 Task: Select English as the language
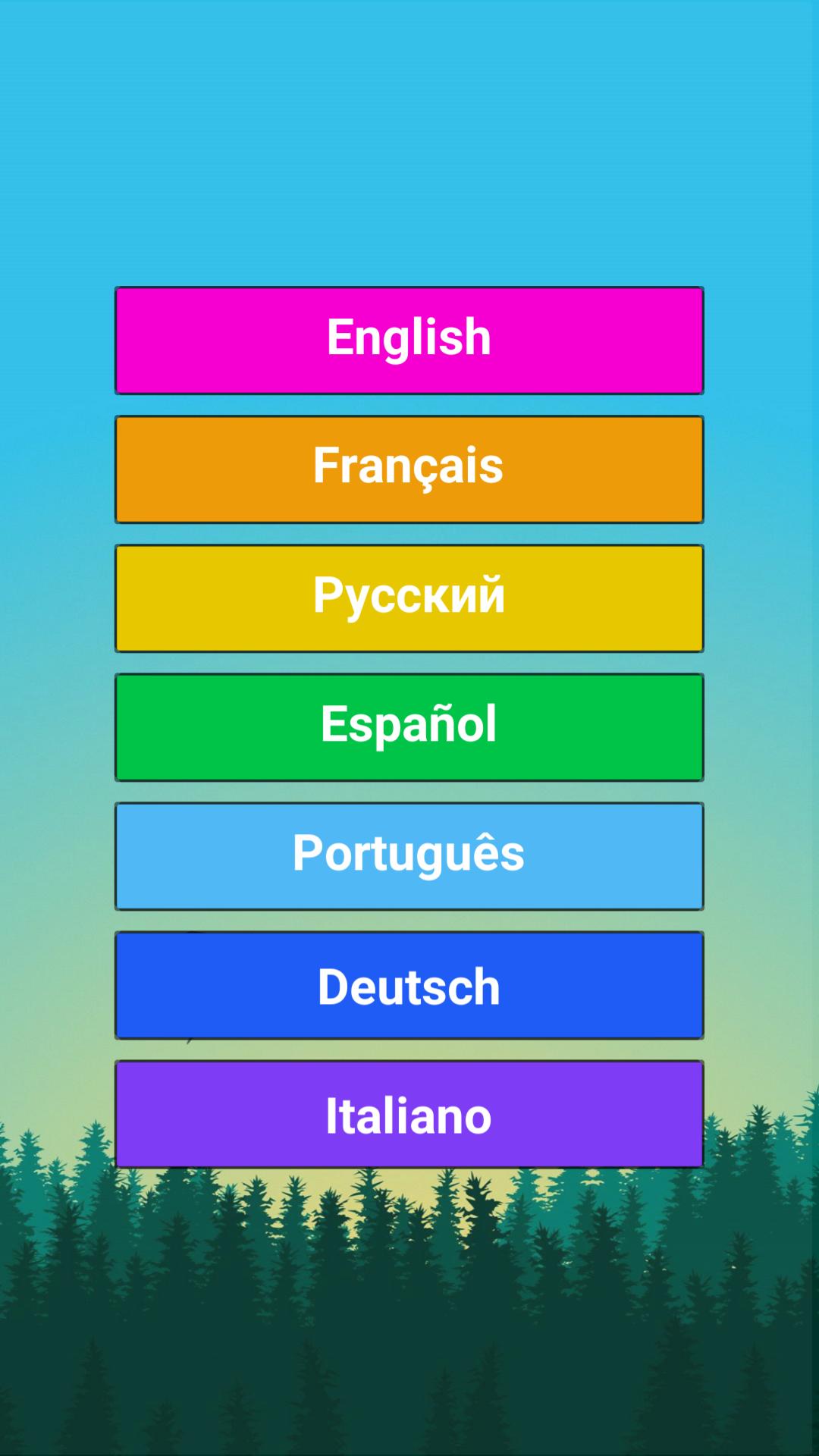(x=409, y=340)
